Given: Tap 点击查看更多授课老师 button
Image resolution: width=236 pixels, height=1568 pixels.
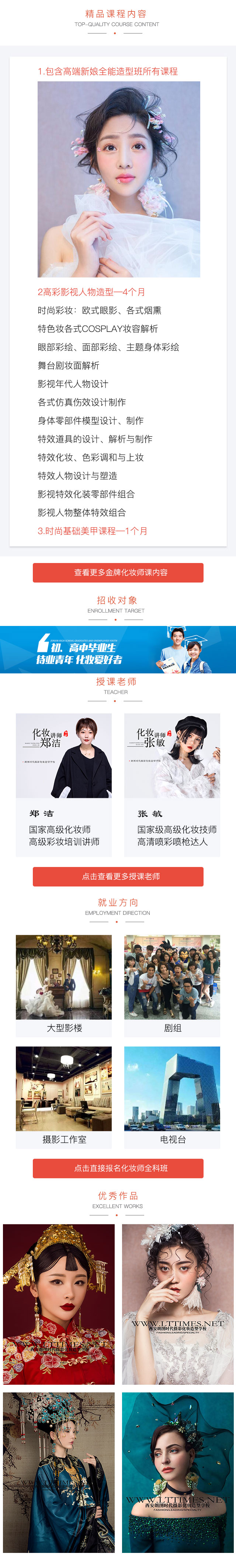Looking at the screenshot, I should [118, 876].
